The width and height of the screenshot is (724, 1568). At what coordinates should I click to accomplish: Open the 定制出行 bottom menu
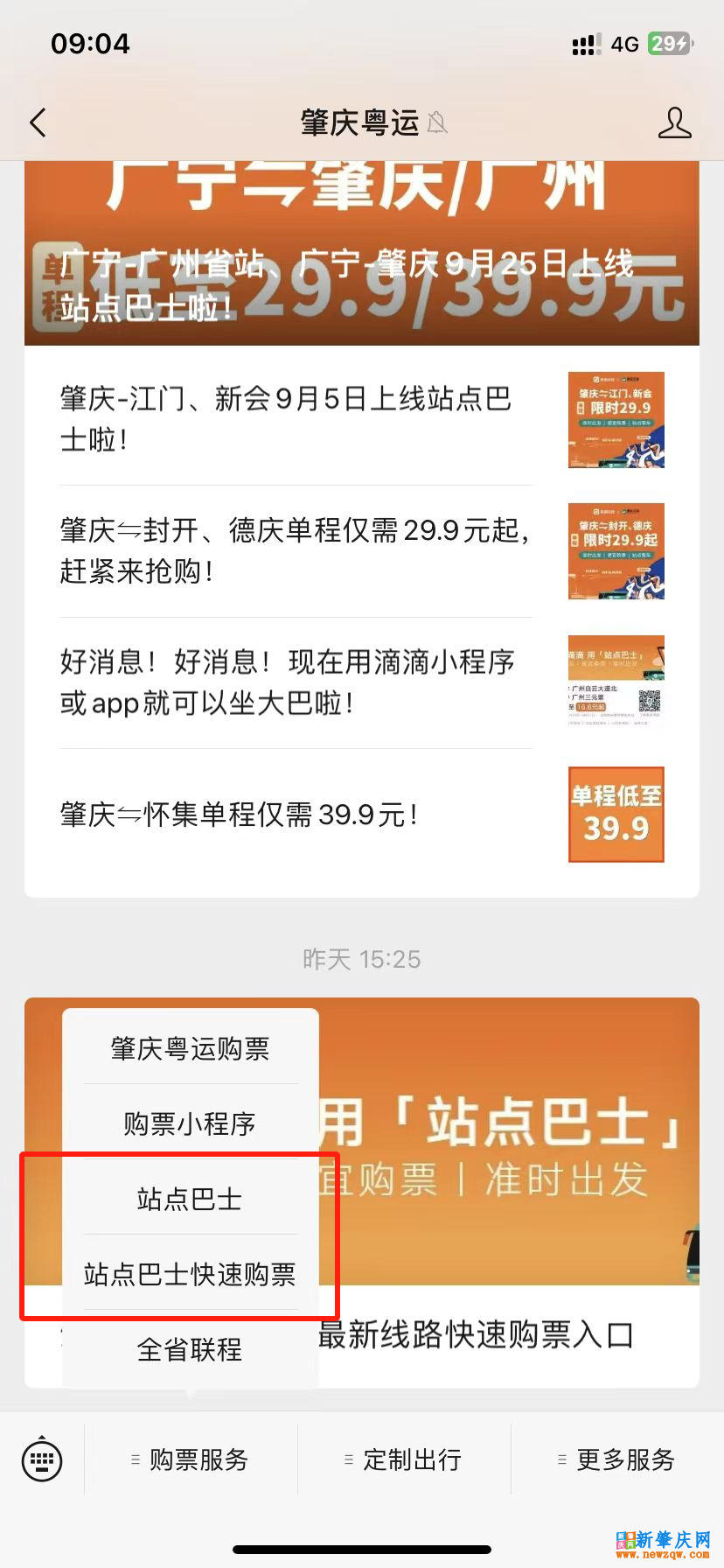pyautogui.click(x=404, y=1459)
